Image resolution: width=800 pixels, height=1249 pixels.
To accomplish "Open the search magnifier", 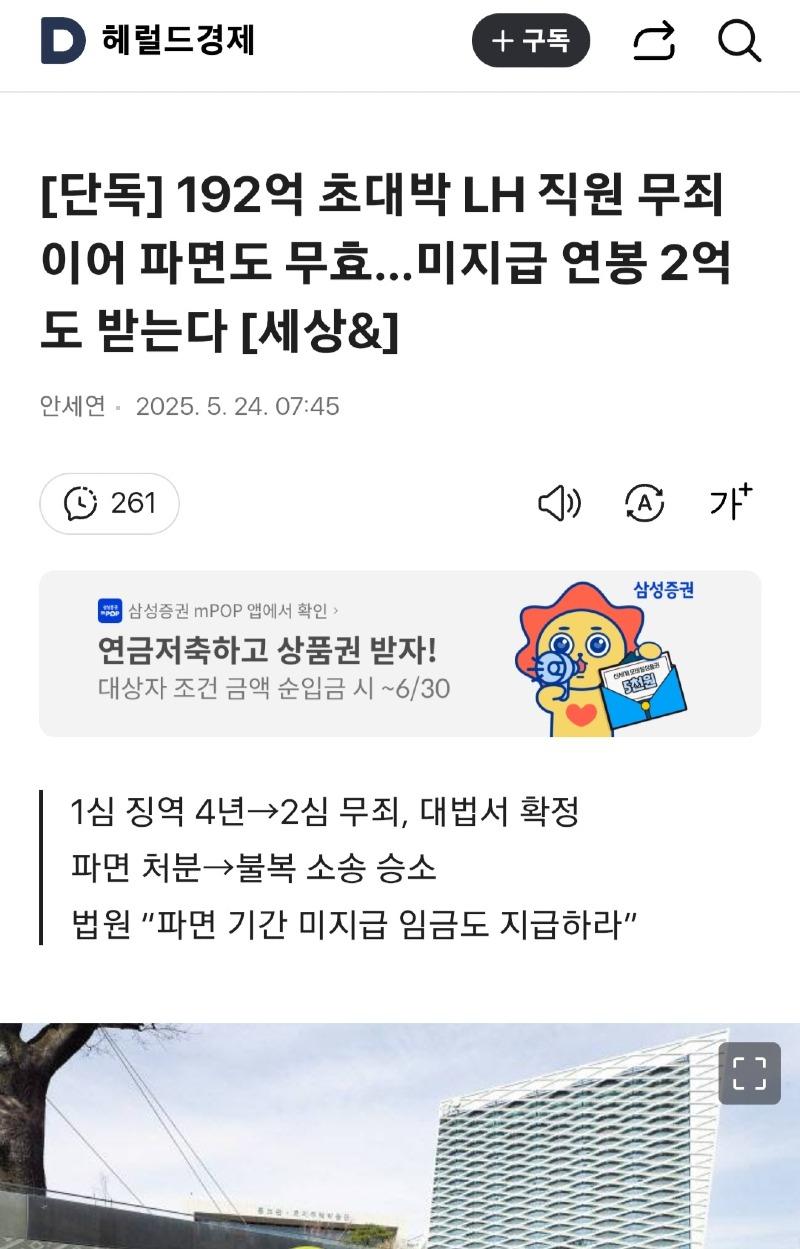I will pos(740,42).
